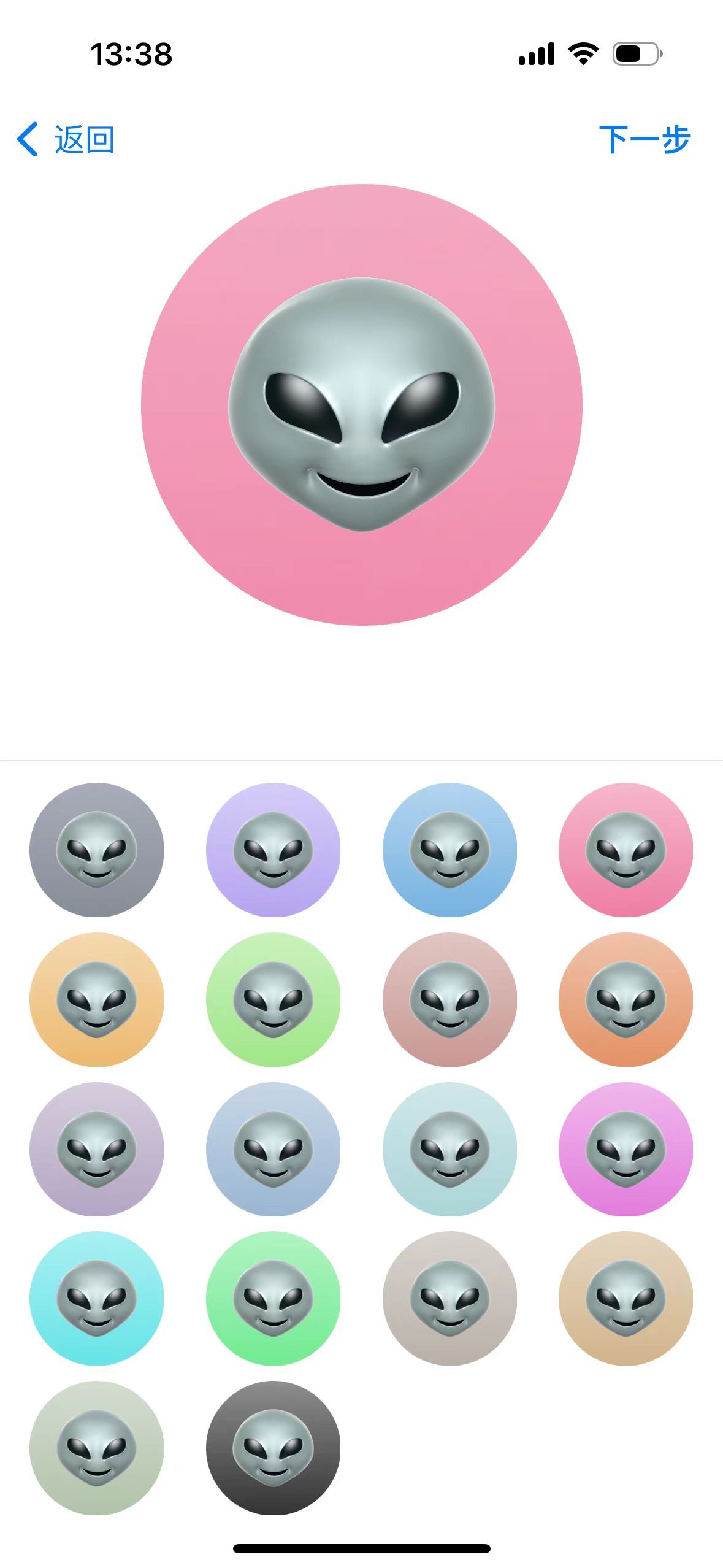Choose the lavender purple background swatch
This screenshot has width=723, height=1568.
click(273, 850)
